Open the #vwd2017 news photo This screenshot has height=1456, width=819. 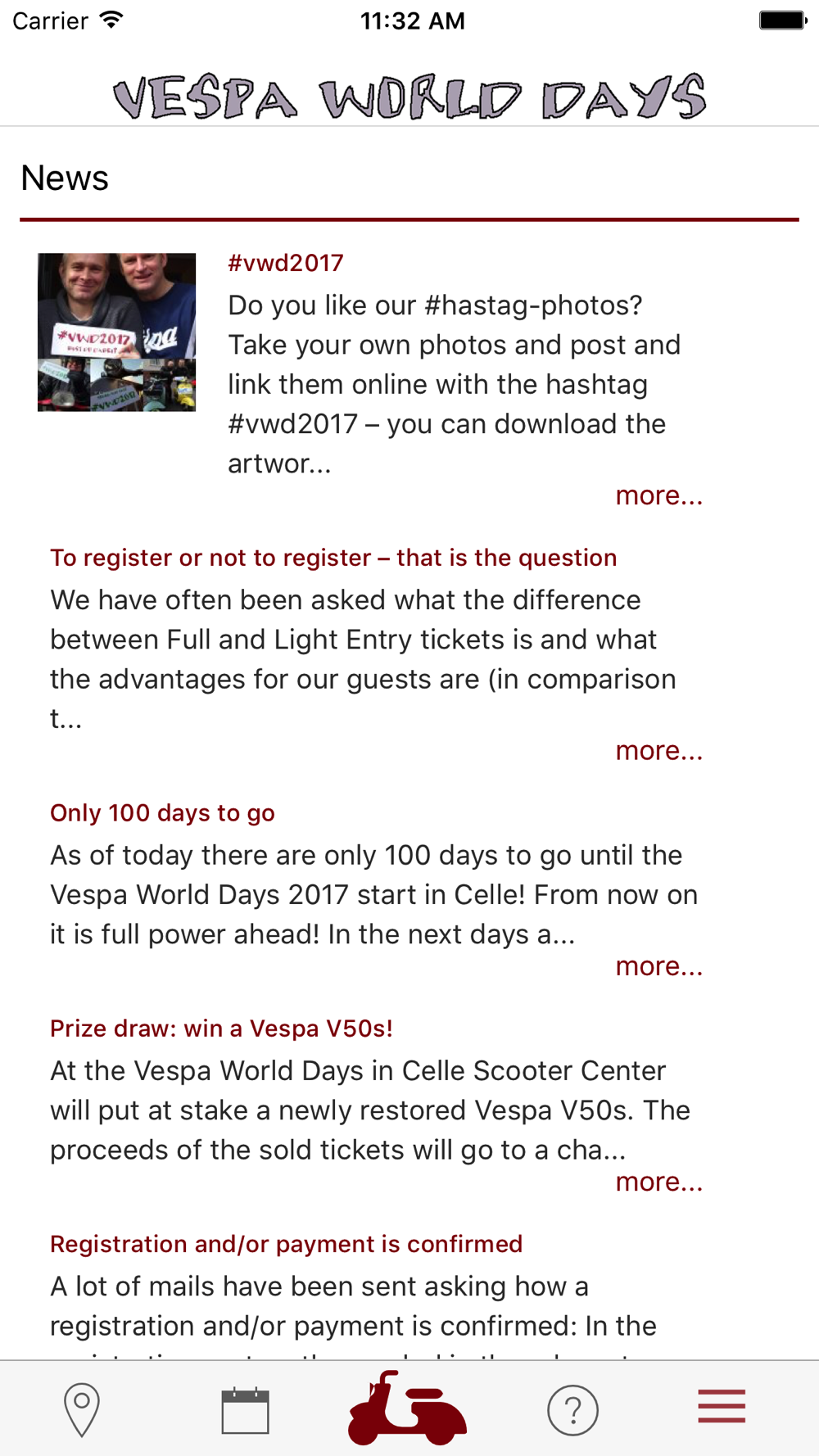click(x=116, y=332)
